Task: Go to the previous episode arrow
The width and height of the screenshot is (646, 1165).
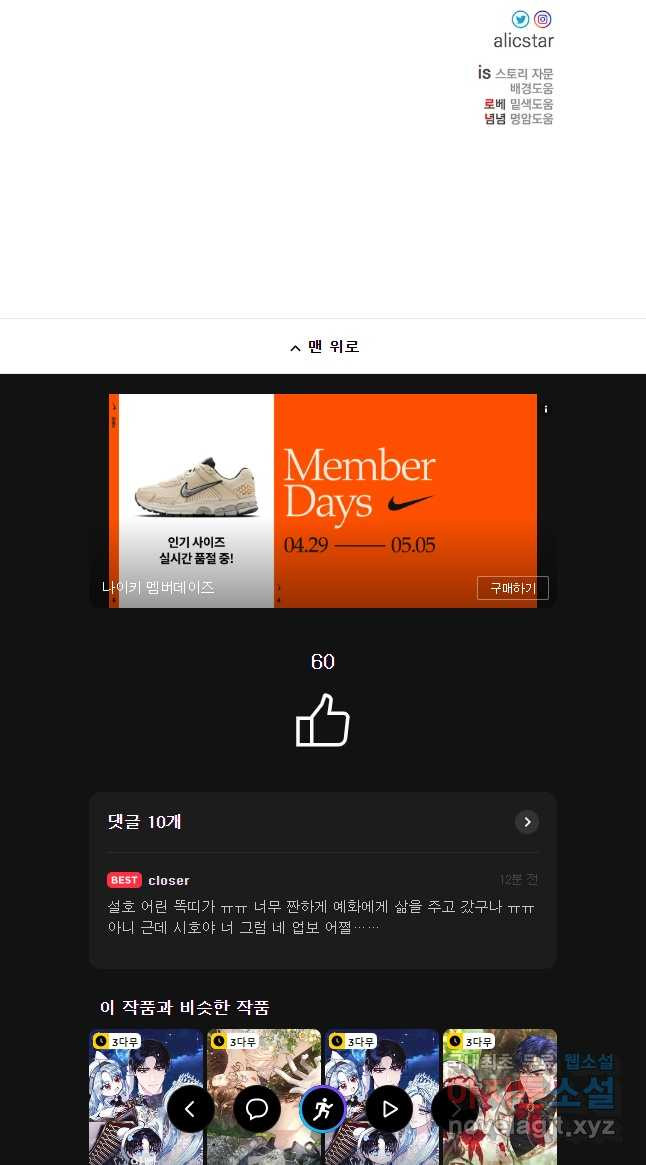Action: click(x=191, y=1108)
